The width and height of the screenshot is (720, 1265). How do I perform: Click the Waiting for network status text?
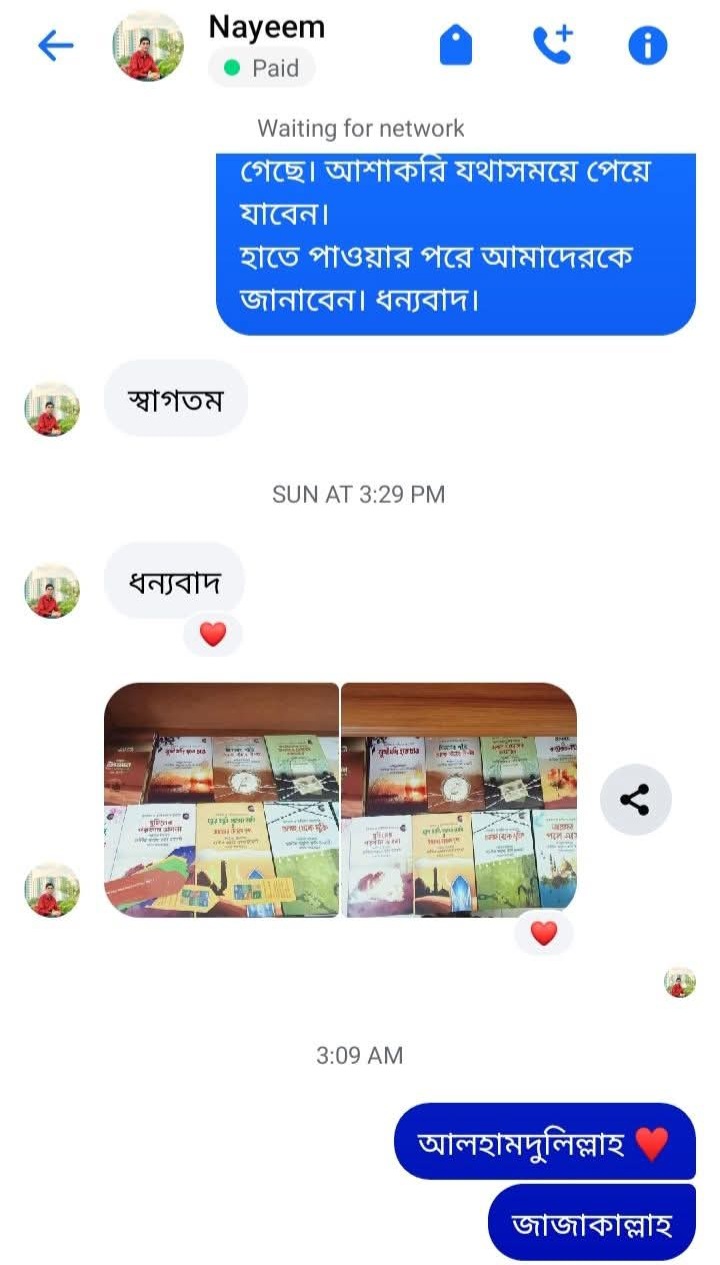click(362, 128)
